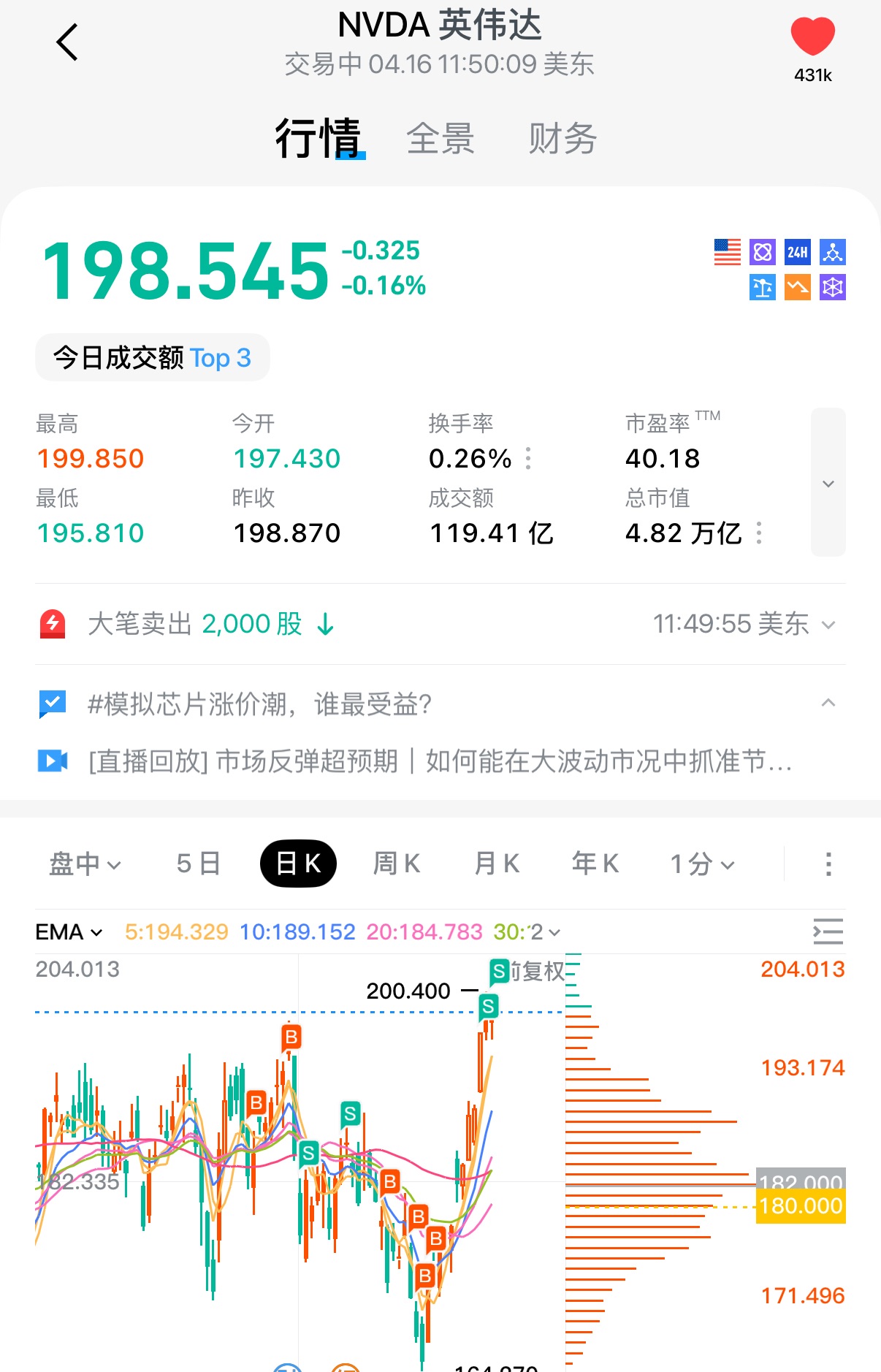Tap the 24H trading badge icon

click(x=797, y=253)
